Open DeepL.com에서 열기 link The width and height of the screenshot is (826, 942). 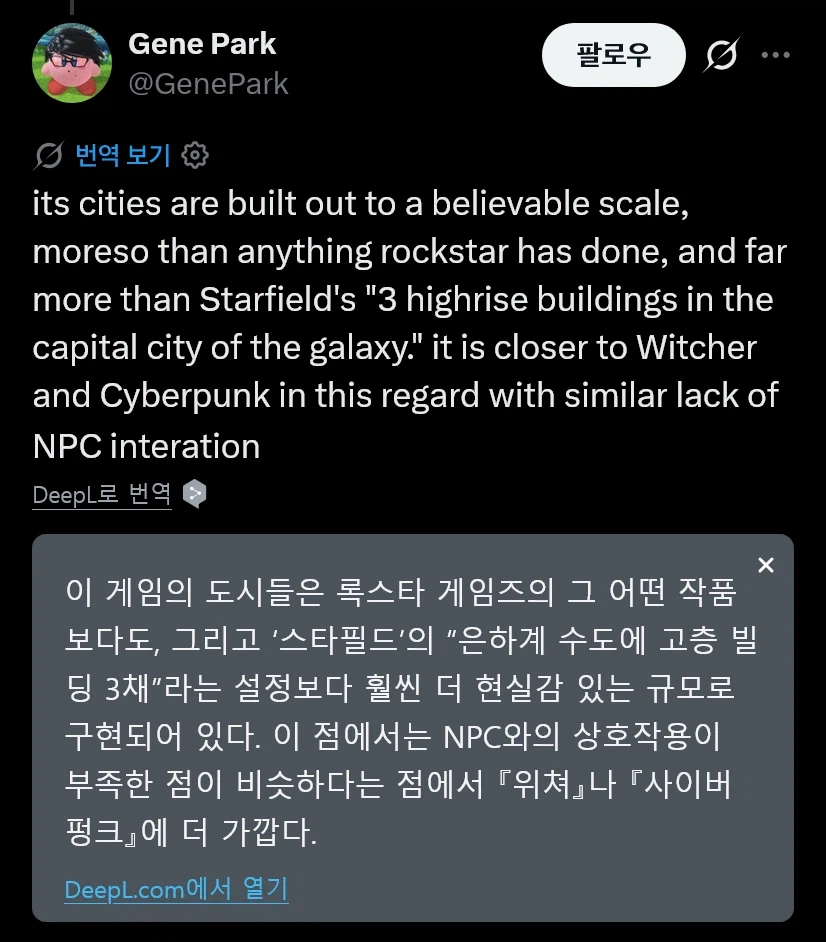coord(176,889)
